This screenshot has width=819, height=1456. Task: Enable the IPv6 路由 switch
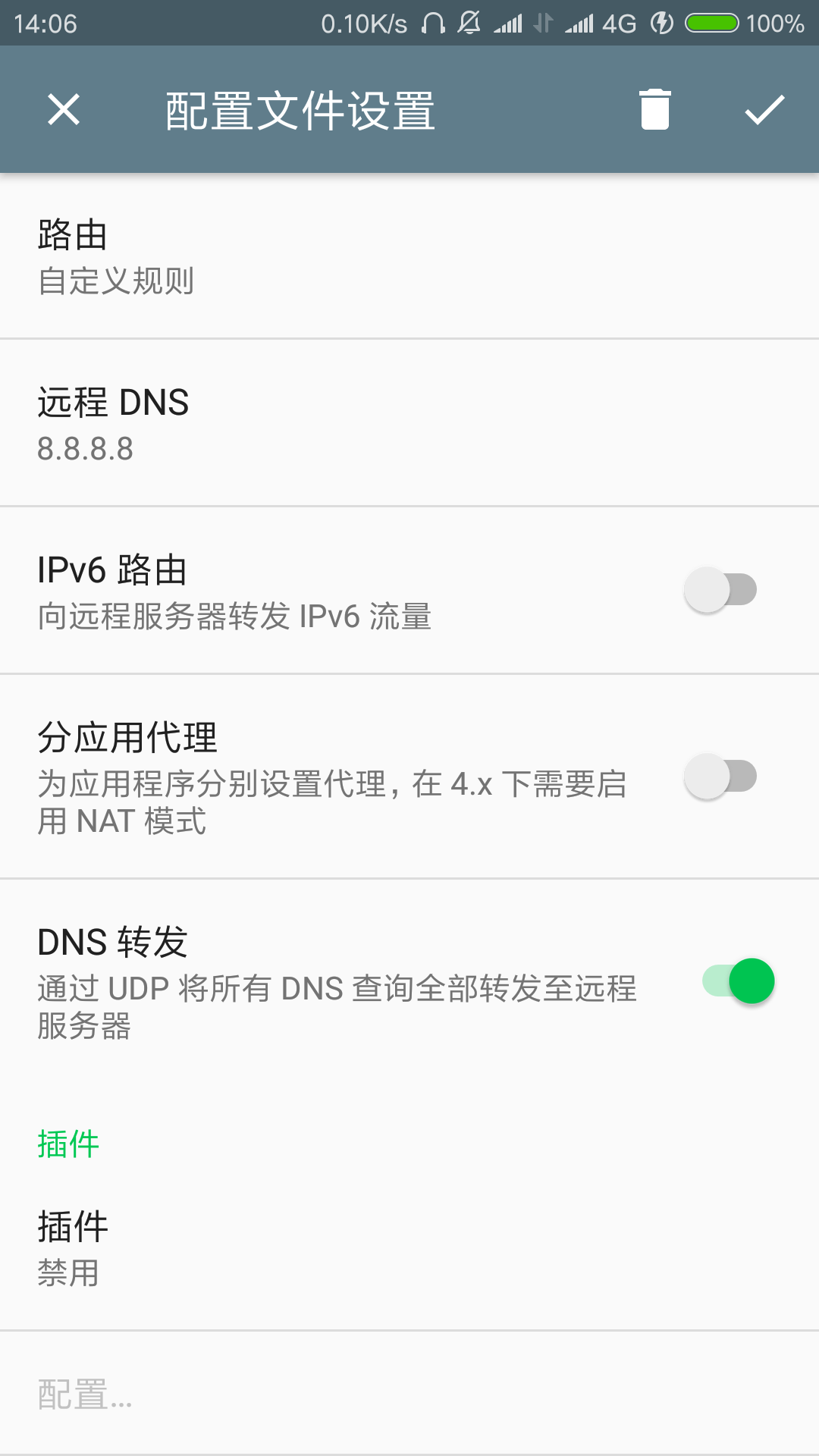click(x=720, y=590)
